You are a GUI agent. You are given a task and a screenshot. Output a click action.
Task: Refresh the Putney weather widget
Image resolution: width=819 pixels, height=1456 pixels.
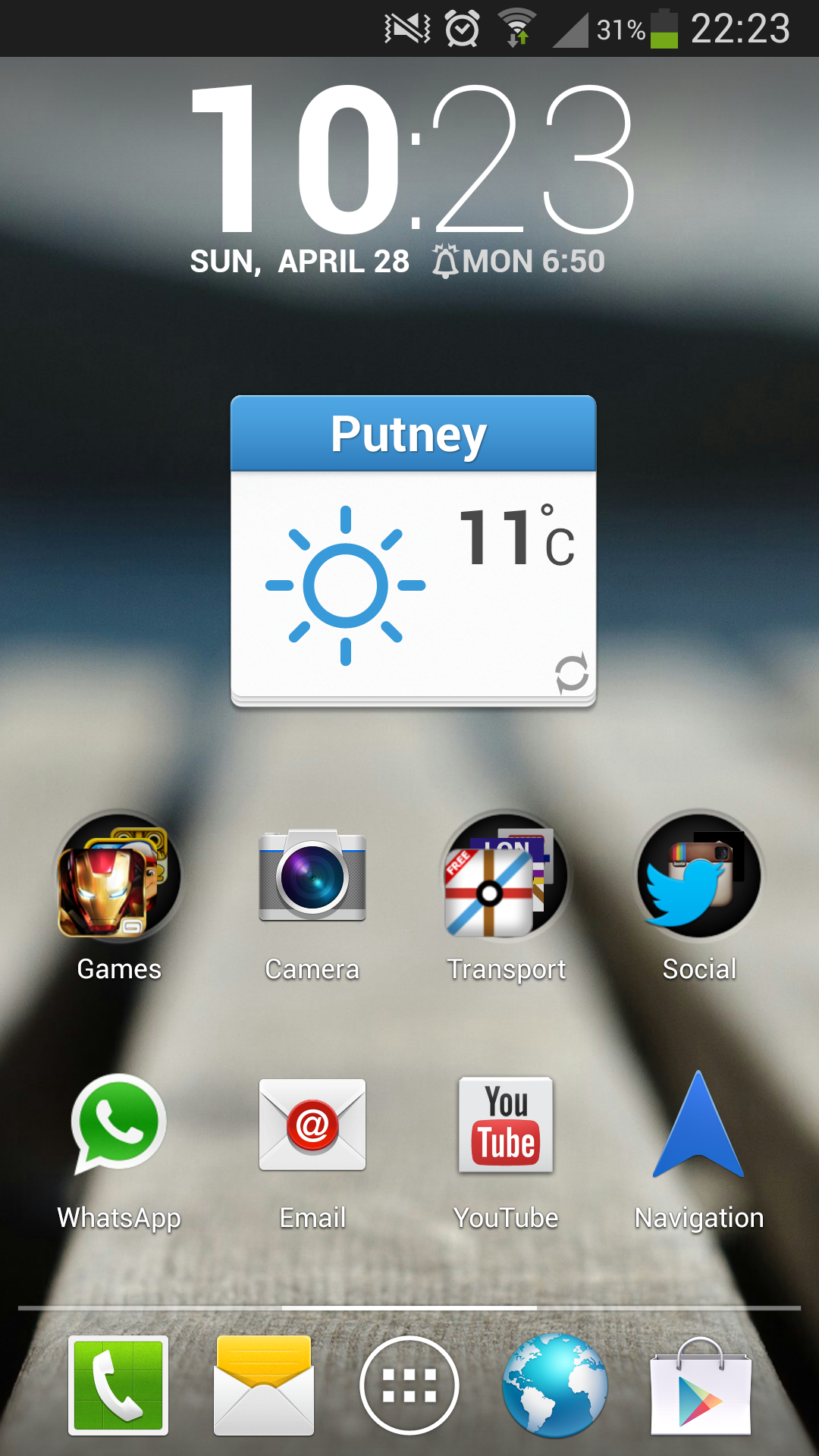(x=572, y=673)
